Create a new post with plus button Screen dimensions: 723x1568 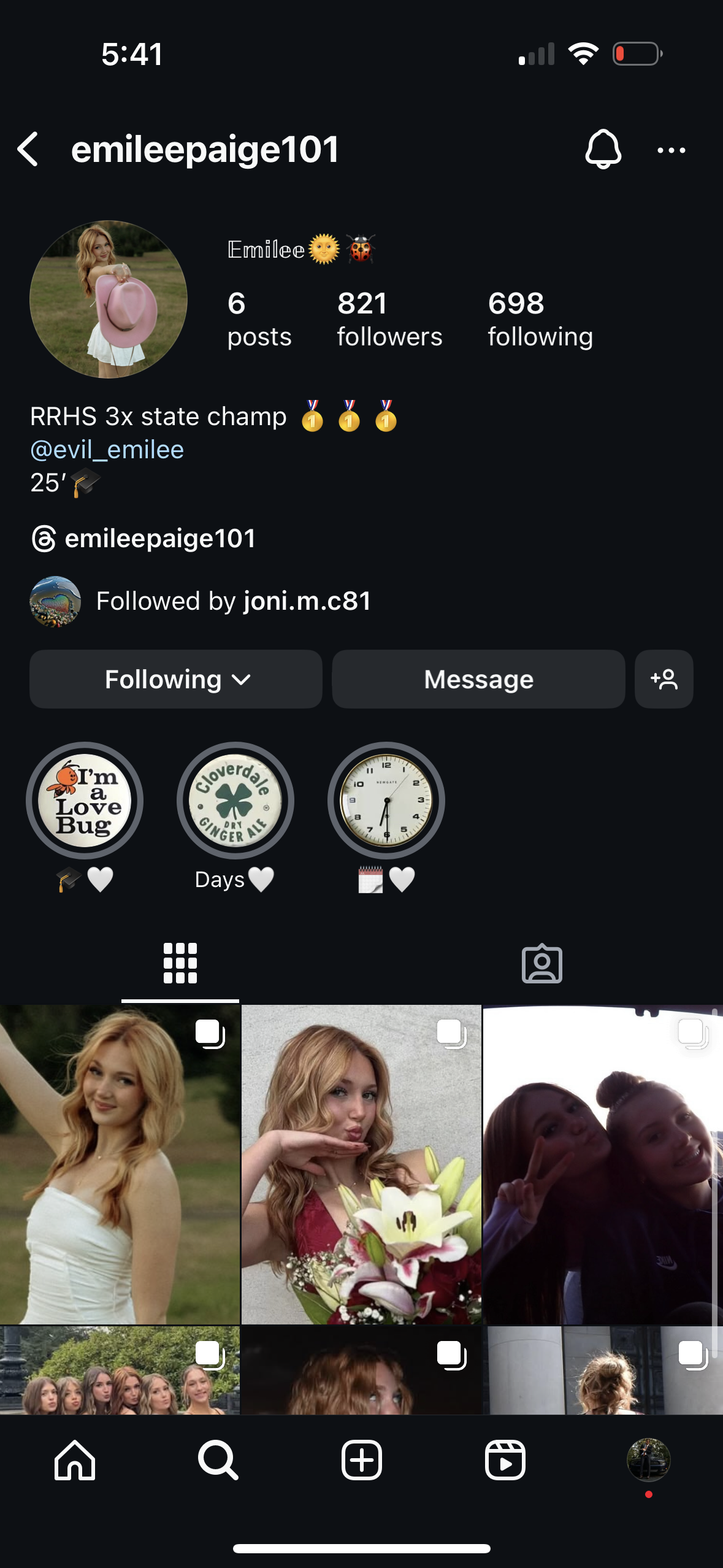pos(362,1460)
